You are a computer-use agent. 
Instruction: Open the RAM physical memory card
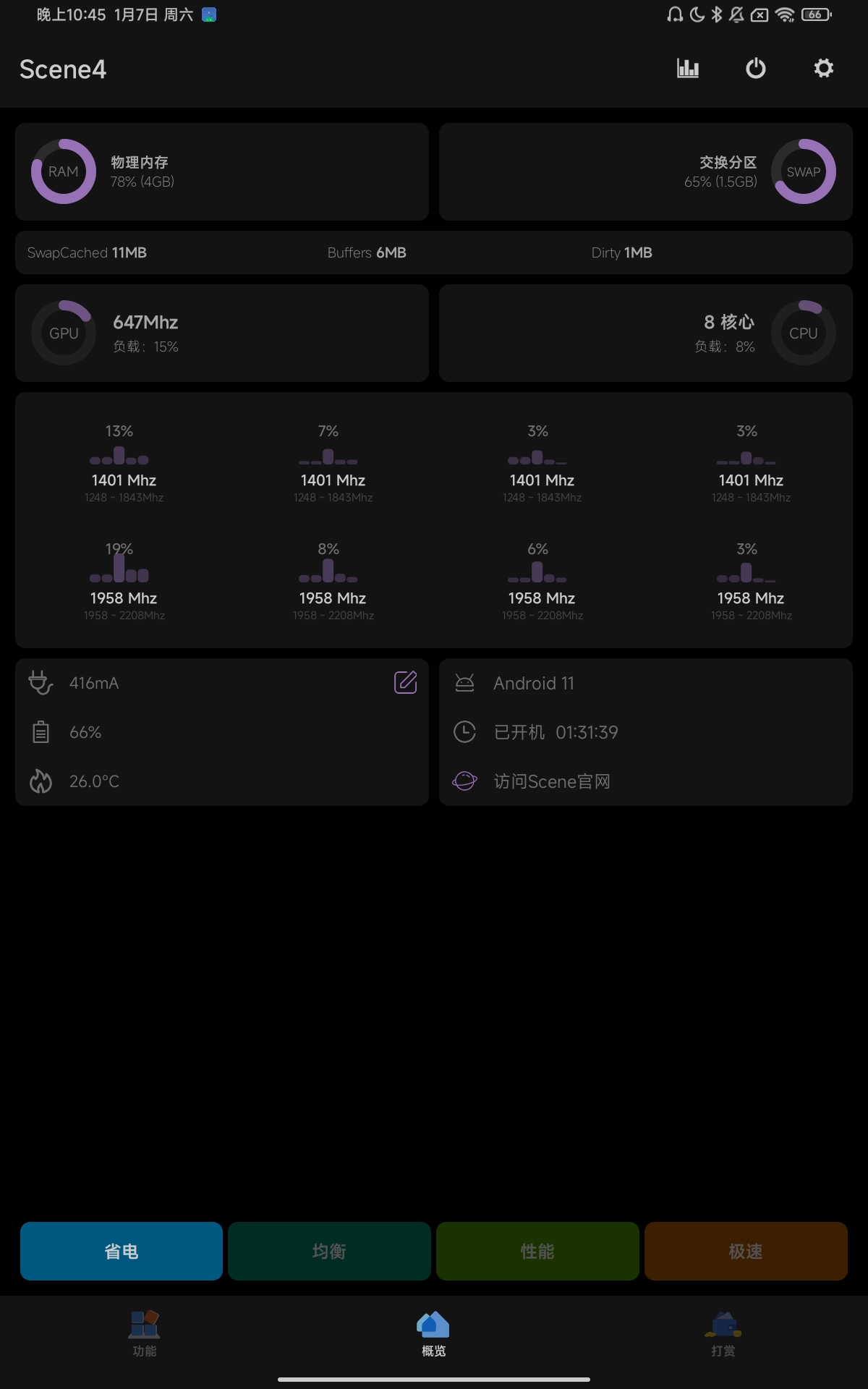pyautogui.click(x=222, y=171)
